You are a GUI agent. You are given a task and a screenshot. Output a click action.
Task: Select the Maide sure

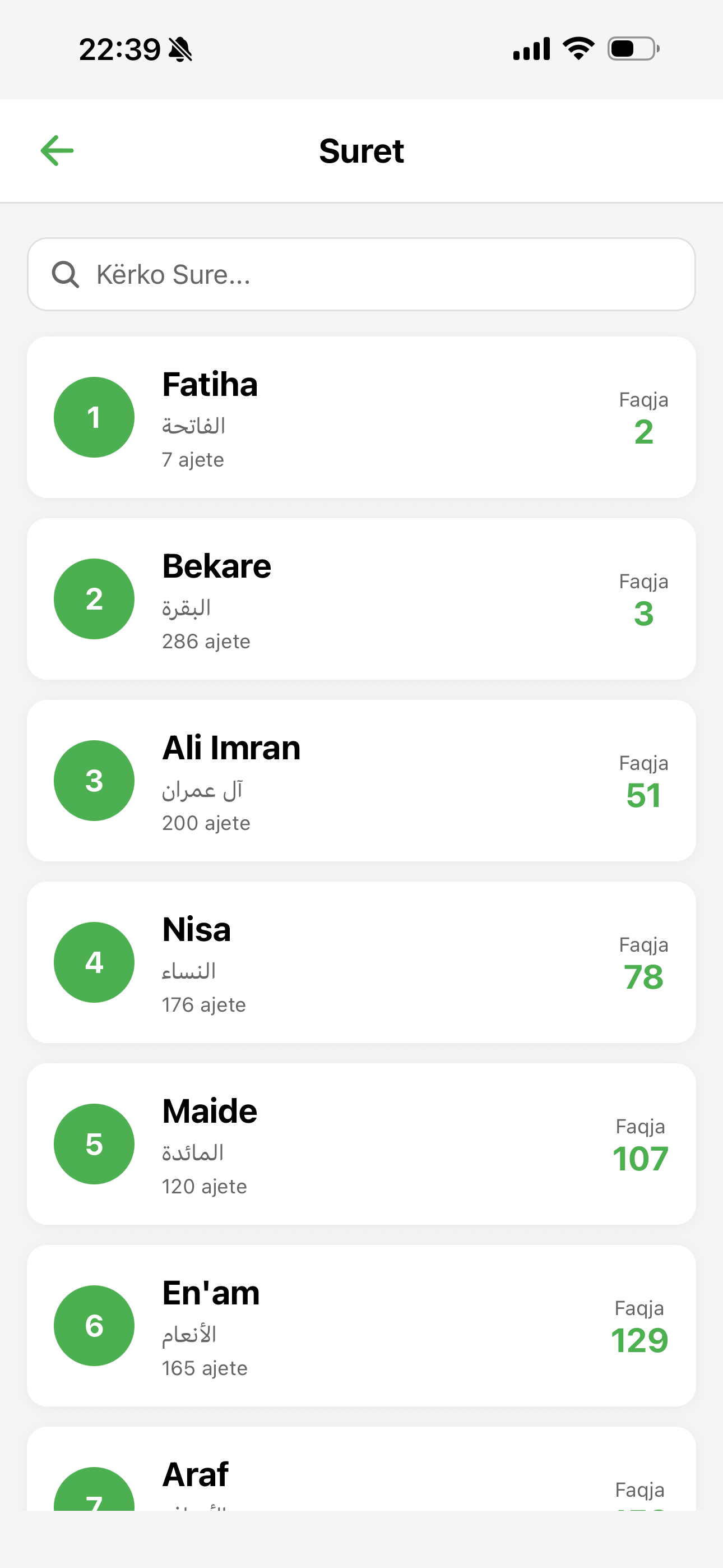(x=361, y=1143)
